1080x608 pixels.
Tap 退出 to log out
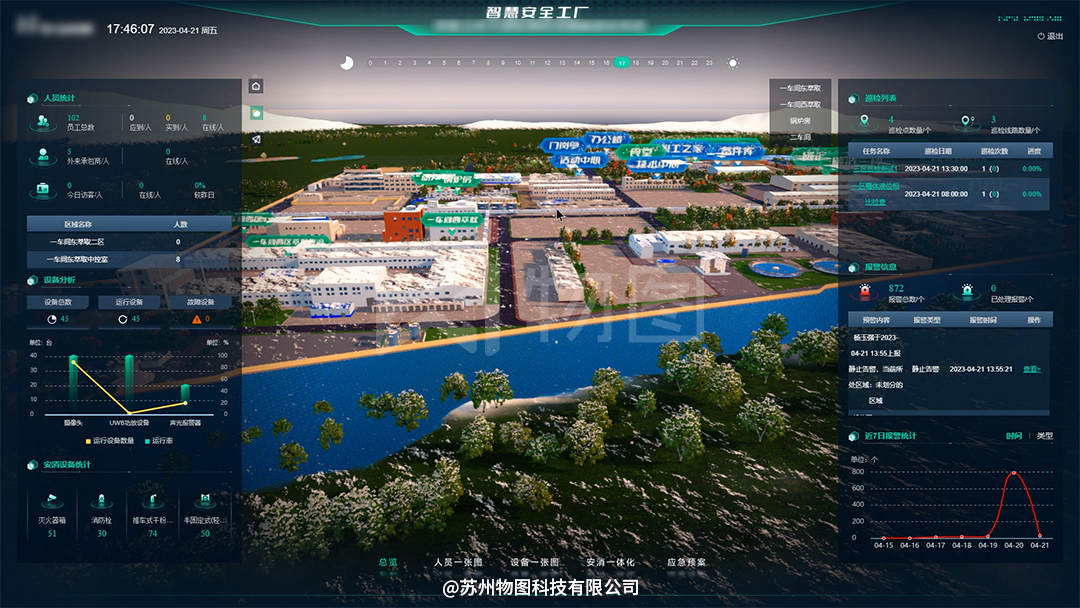[x=1050, y=36]
